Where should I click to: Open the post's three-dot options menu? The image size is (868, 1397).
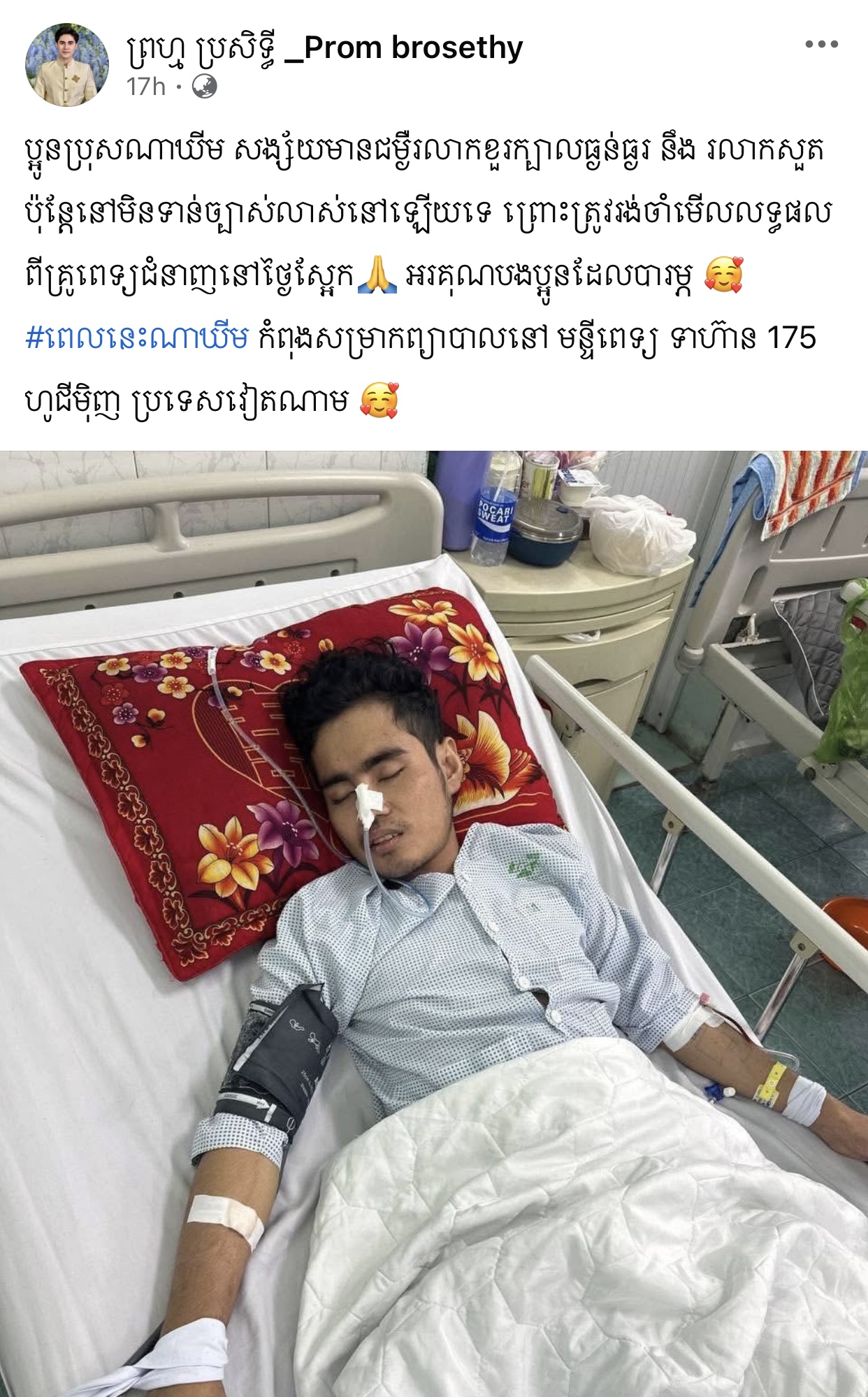(x=821, y=45)
